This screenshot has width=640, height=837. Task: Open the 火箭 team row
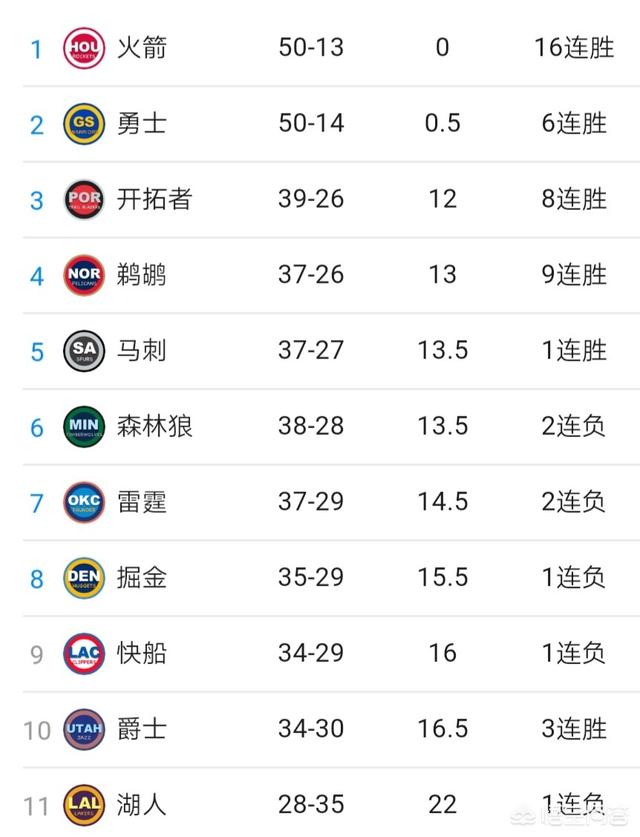point(141,48)
